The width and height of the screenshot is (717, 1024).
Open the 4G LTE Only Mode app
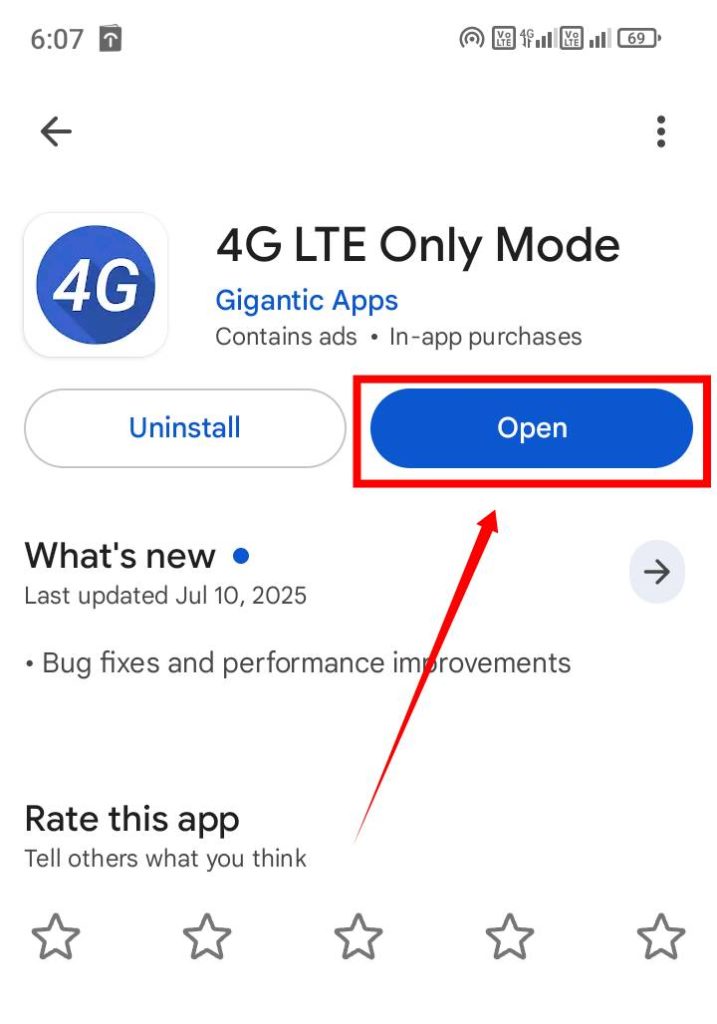coord(531,428)
